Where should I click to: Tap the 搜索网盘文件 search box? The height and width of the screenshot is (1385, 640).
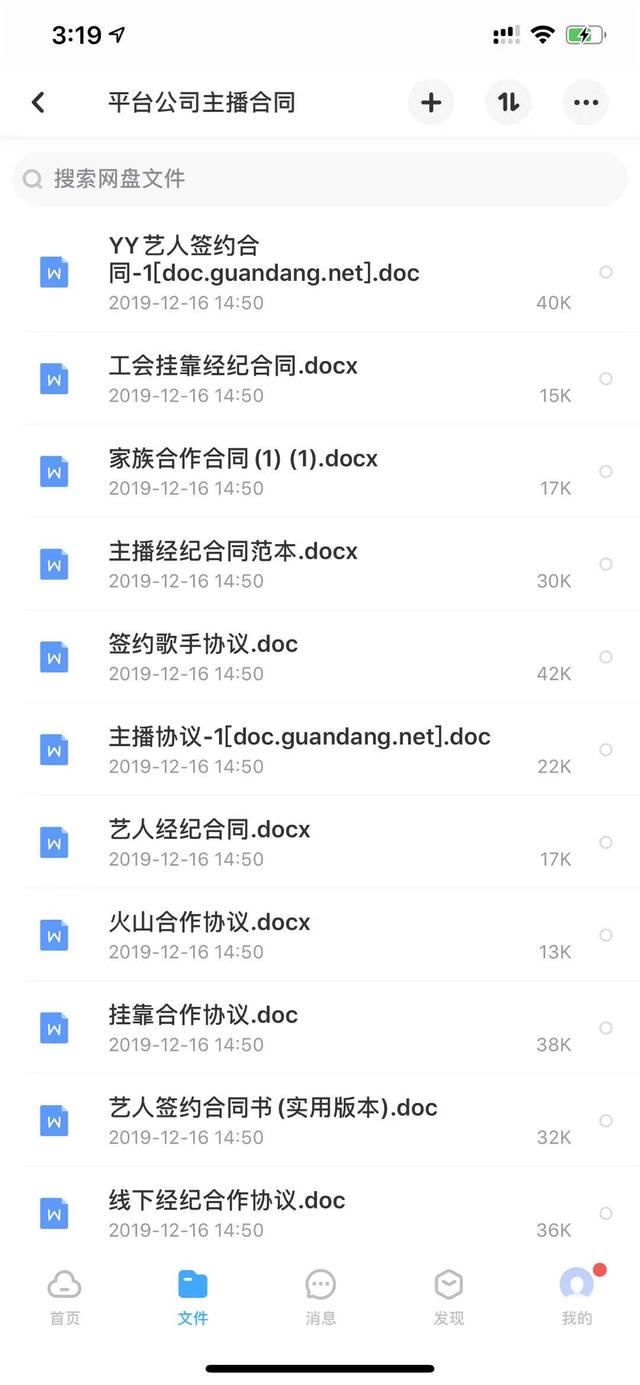[x=320, y=179]
